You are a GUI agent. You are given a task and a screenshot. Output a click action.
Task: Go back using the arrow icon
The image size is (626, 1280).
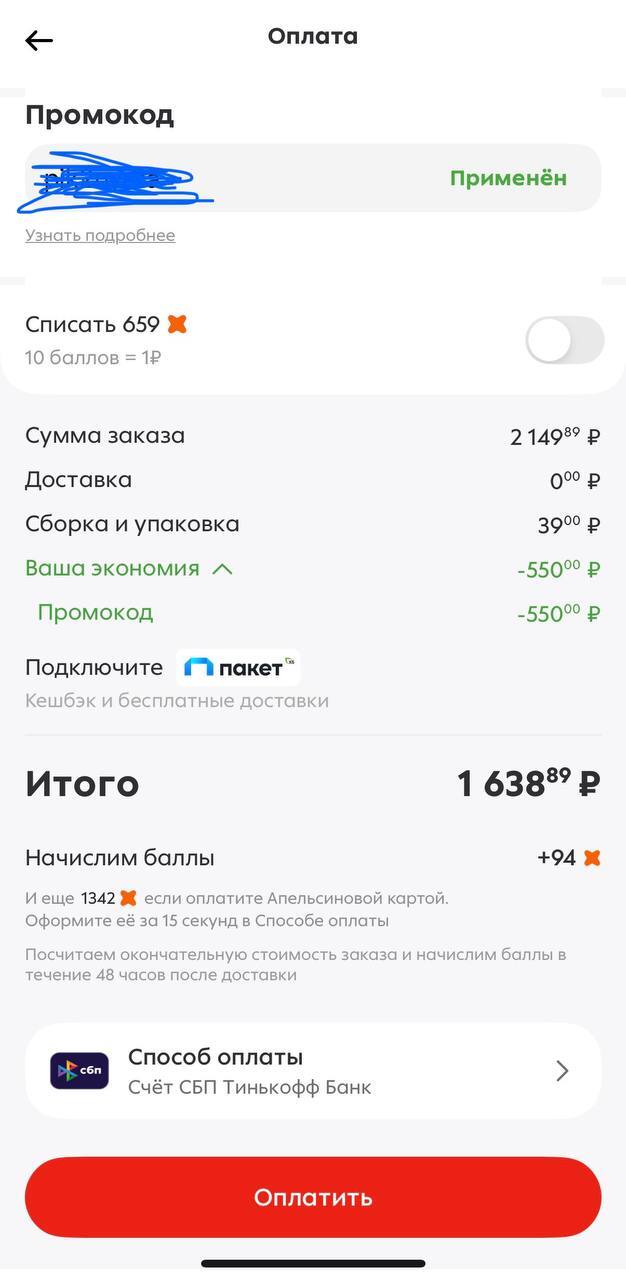[x=39, y=40]
